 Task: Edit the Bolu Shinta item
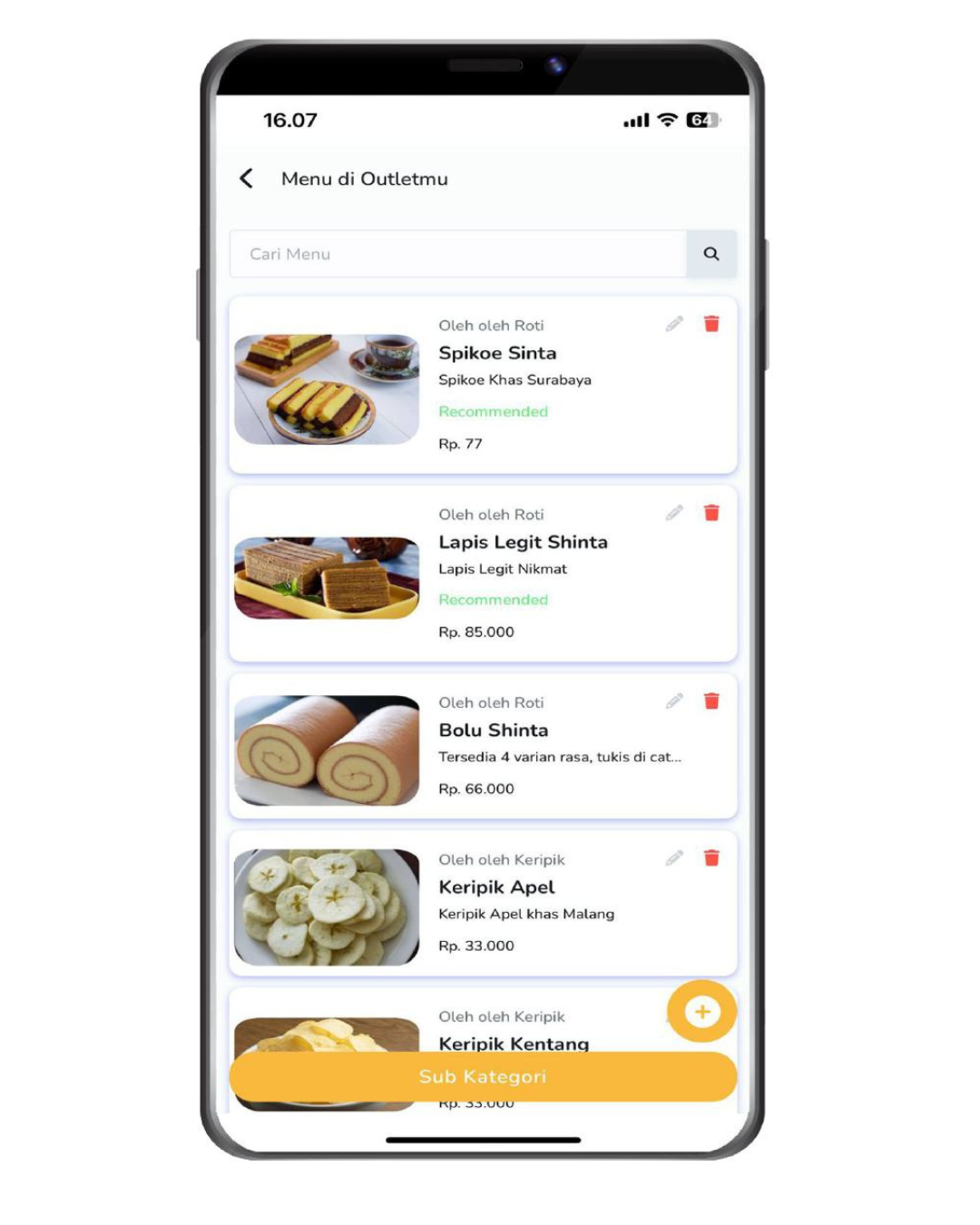pos(674,701)
